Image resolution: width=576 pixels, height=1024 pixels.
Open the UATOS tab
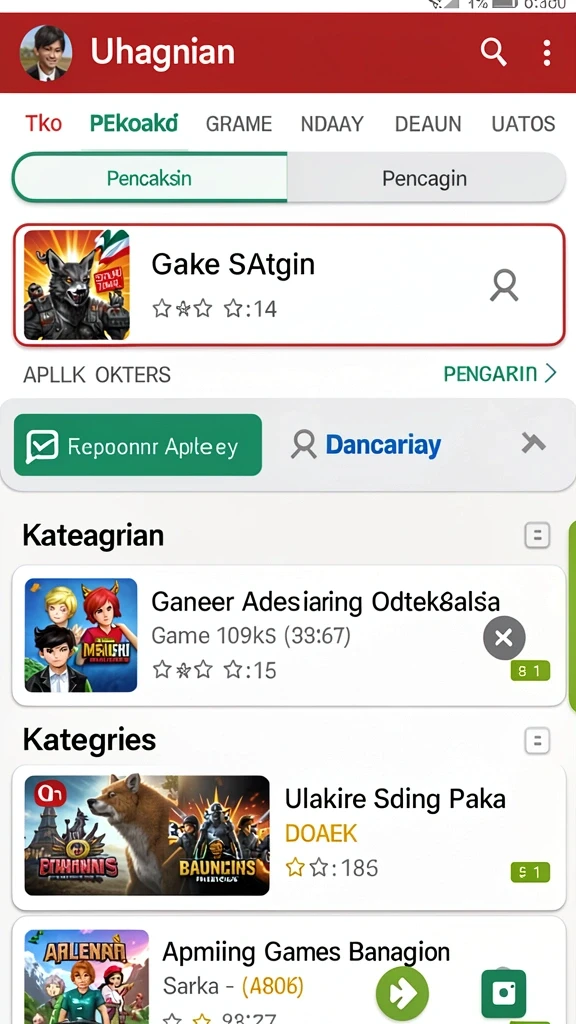[524, 123]
